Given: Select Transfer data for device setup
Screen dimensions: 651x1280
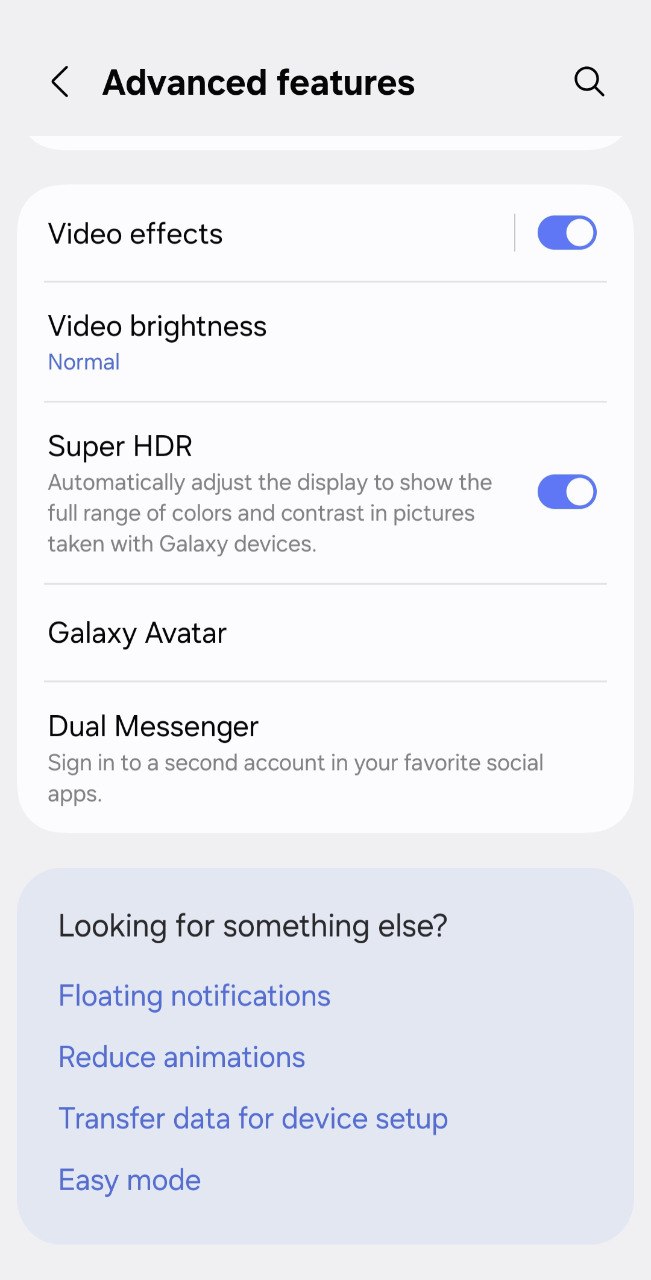Looking at the screenshot, I should (252, 1118).
